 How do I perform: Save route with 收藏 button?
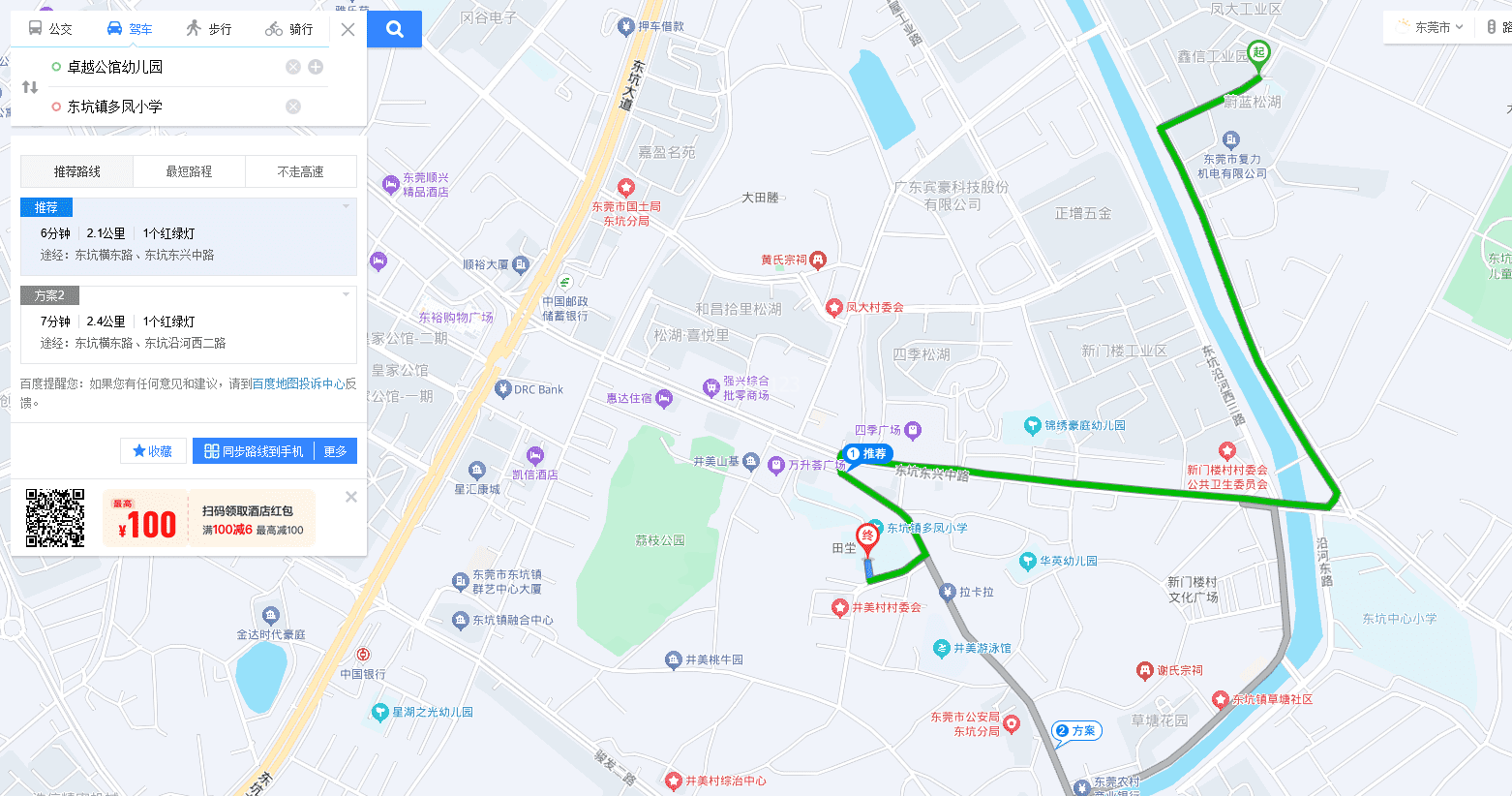153,451
